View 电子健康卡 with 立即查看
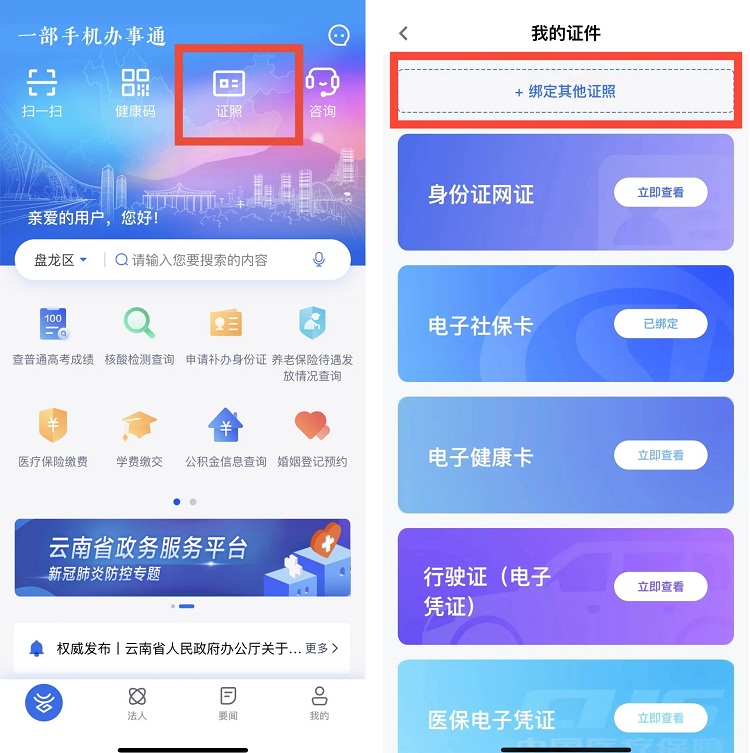Viewport: 750px width, 753px height. point(660,455)
